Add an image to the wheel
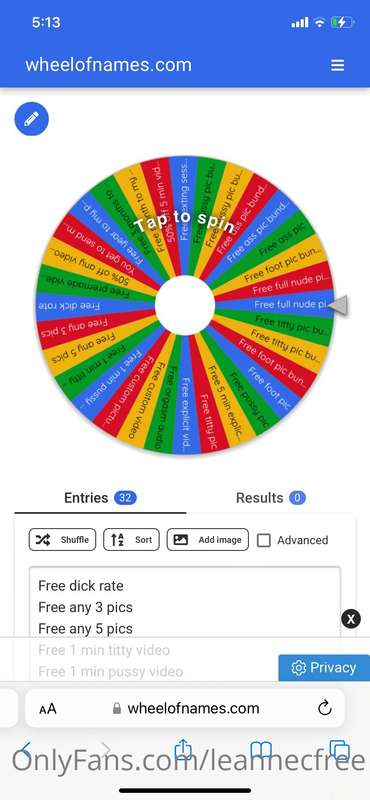The width and height of the screenshot is (370, 800). 208,540
